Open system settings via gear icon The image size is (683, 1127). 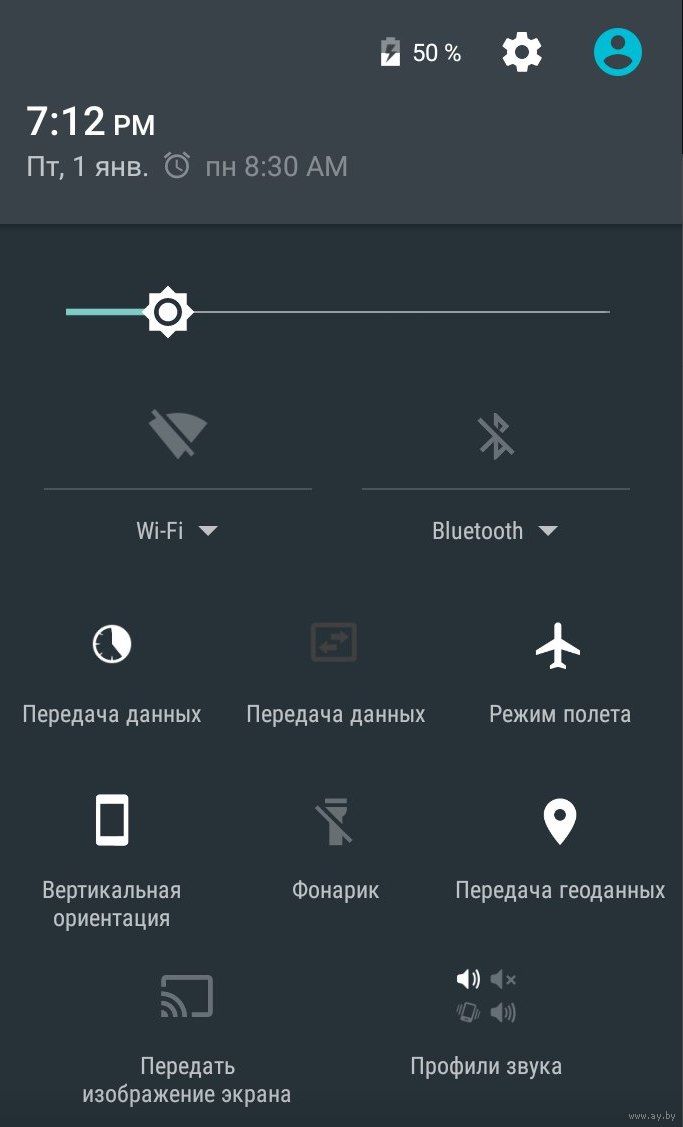click(521, 52)
